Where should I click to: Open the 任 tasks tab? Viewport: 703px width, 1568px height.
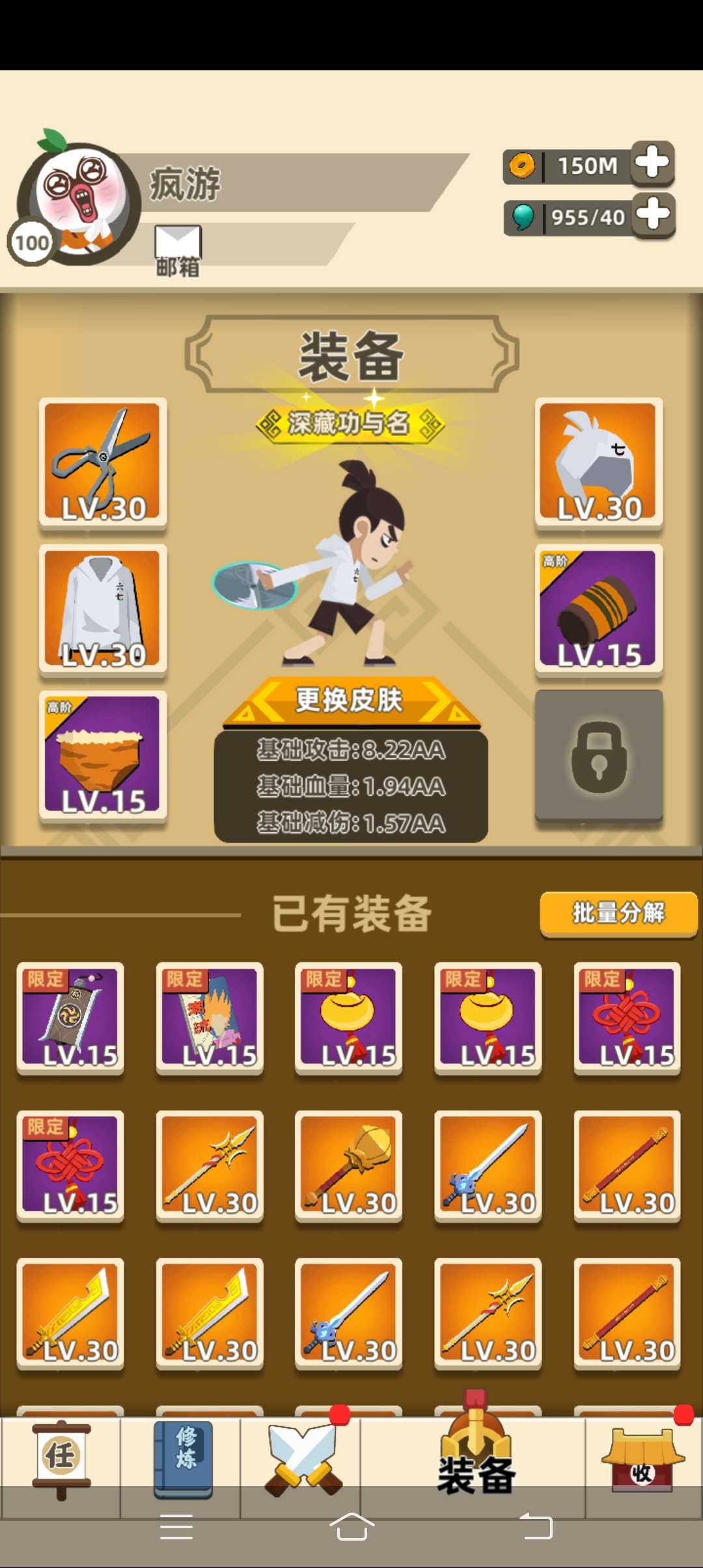pyautogui.click(x=61, y=1459)
